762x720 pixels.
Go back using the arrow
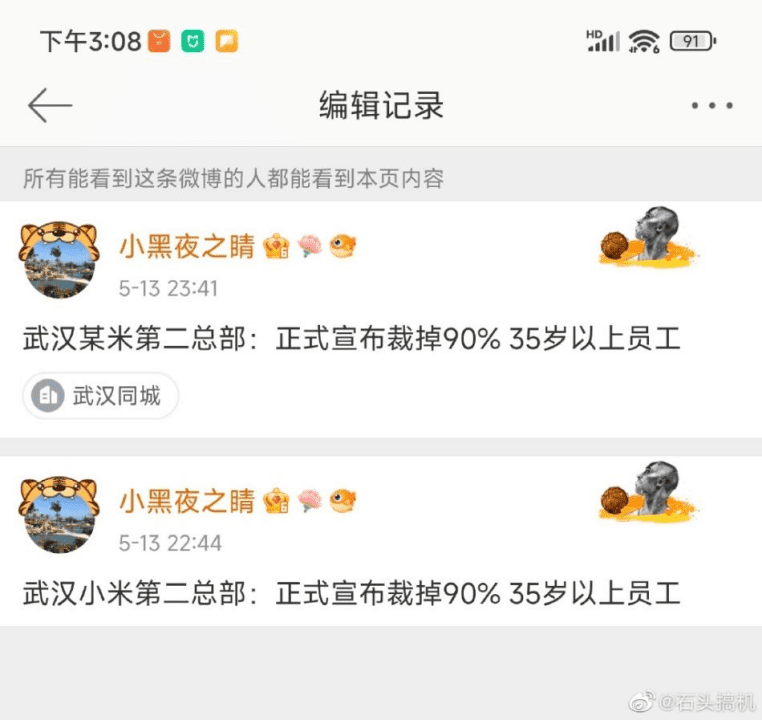click(x=49, y=105)
